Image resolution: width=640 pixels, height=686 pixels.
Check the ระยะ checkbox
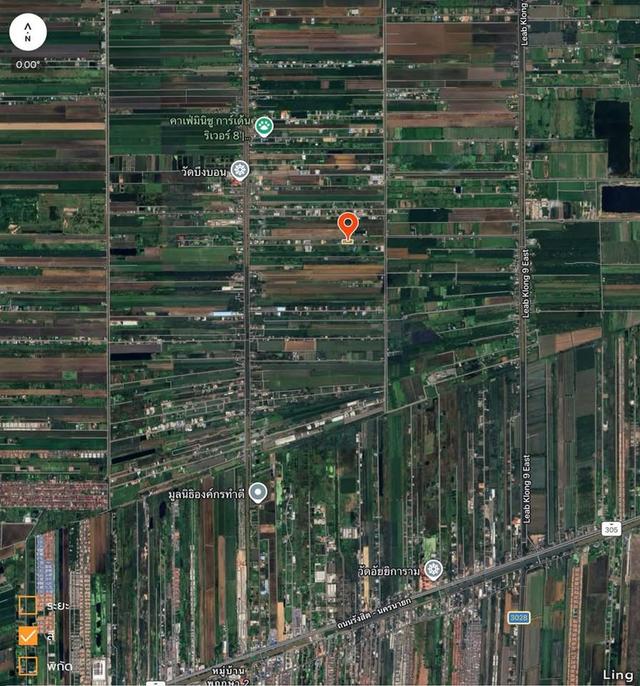(x=28, y=606)
